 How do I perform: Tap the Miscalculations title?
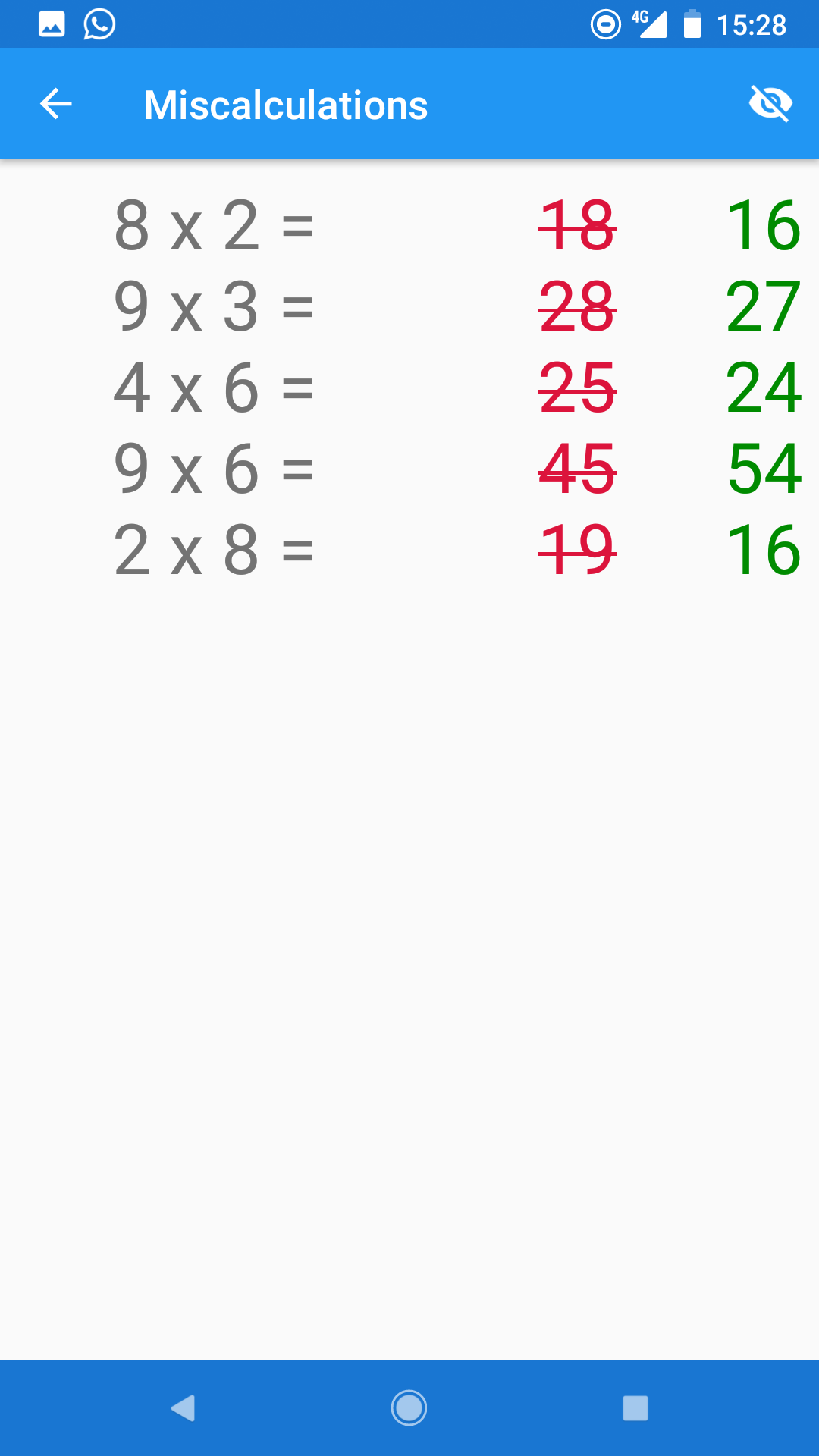point(285,104)
